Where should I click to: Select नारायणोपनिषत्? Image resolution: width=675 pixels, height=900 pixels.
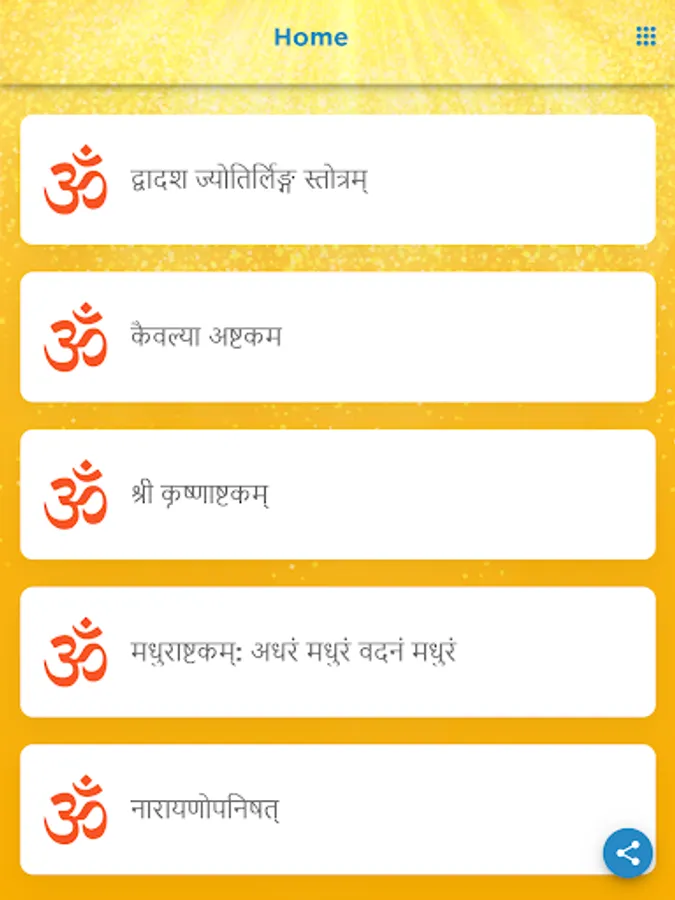coord(338,809)
